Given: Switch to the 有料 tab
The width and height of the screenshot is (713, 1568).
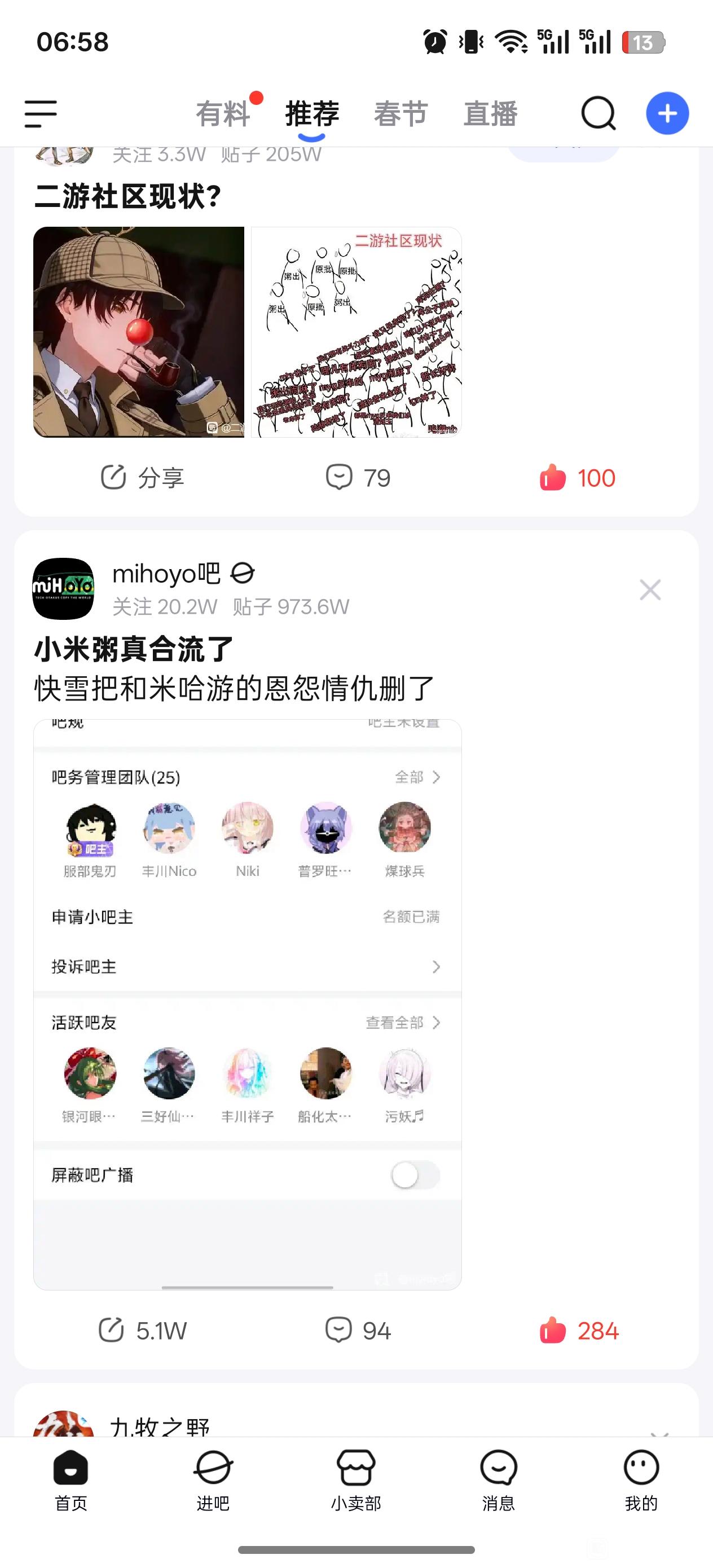Looking at the screenshot, I should (x=223, y=114).
